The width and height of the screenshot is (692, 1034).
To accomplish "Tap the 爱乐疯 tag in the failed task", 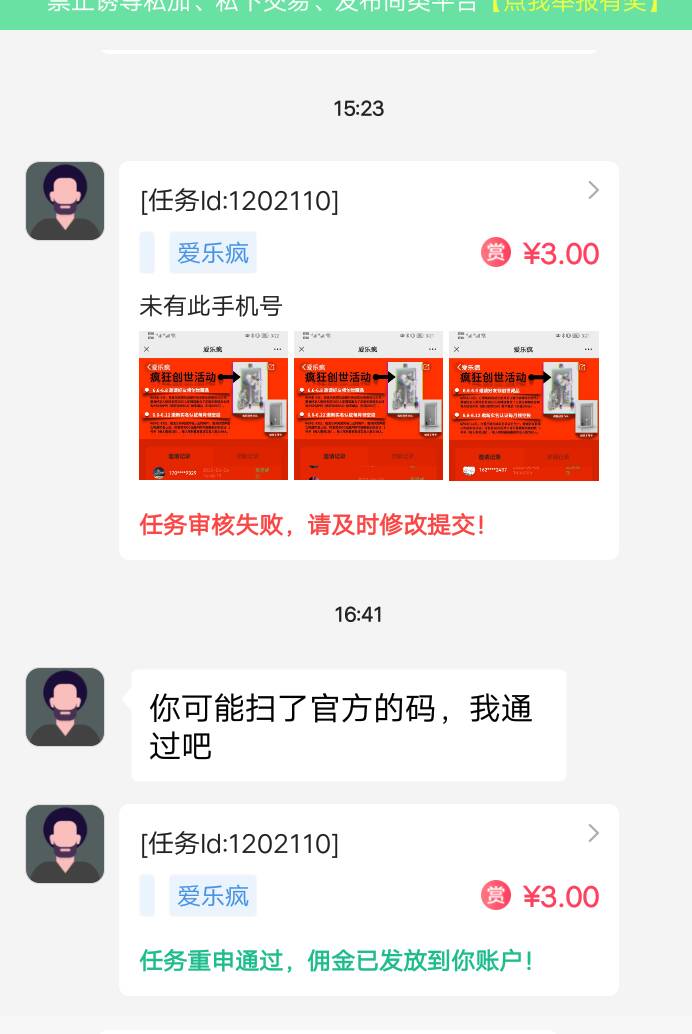I will click(212, 253).
